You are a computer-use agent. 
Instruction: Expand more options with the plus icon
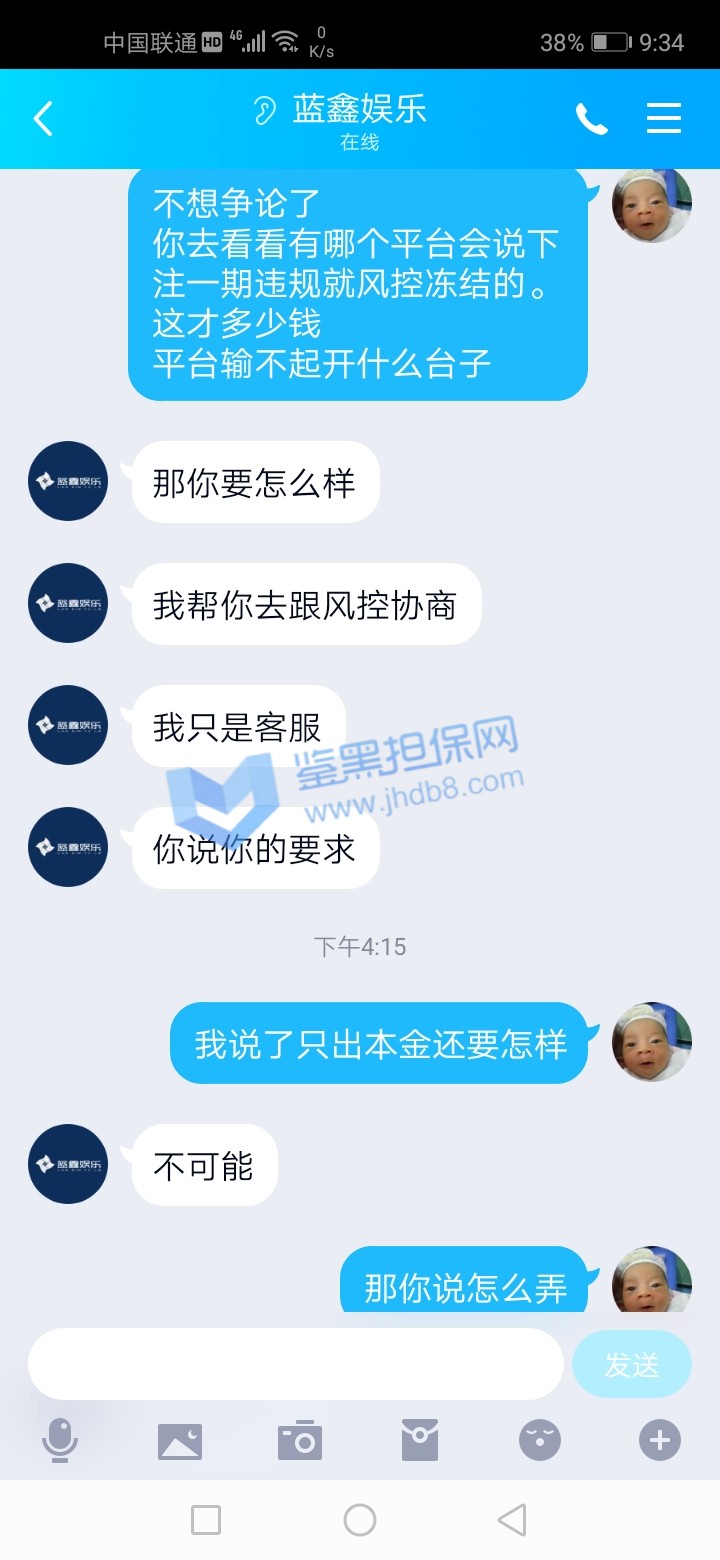tap(660, 1441)
